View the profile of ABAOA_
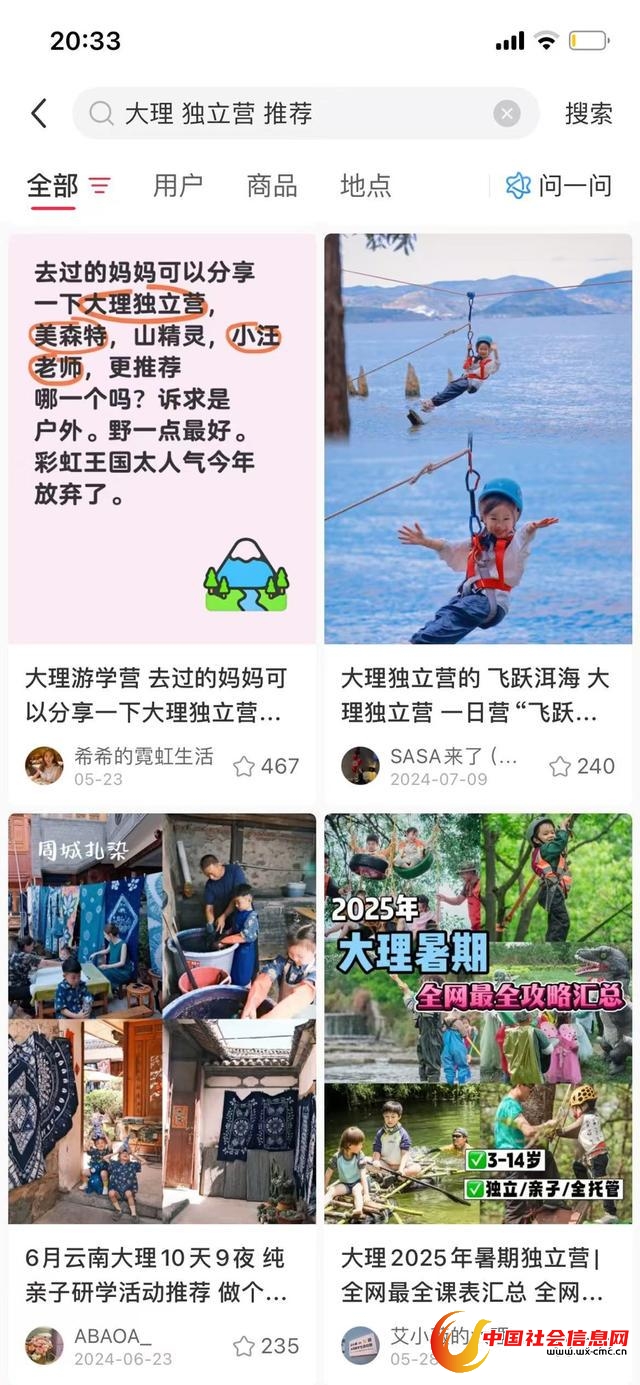Screen dimensions: 640x1385 tap(44, 1345)
